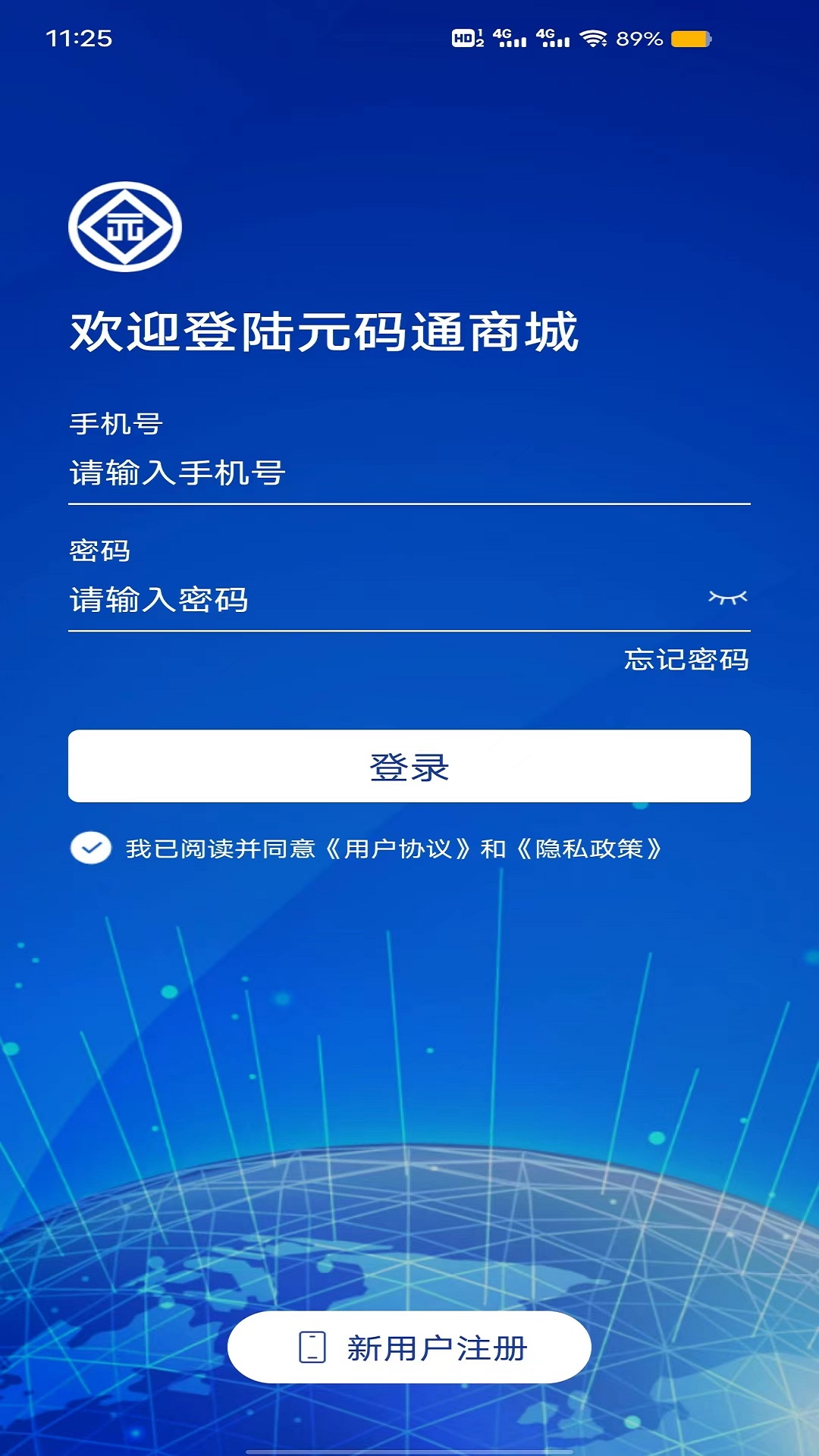
Task: Open the 用户协议 user agreement
Action: coord(399,849)
